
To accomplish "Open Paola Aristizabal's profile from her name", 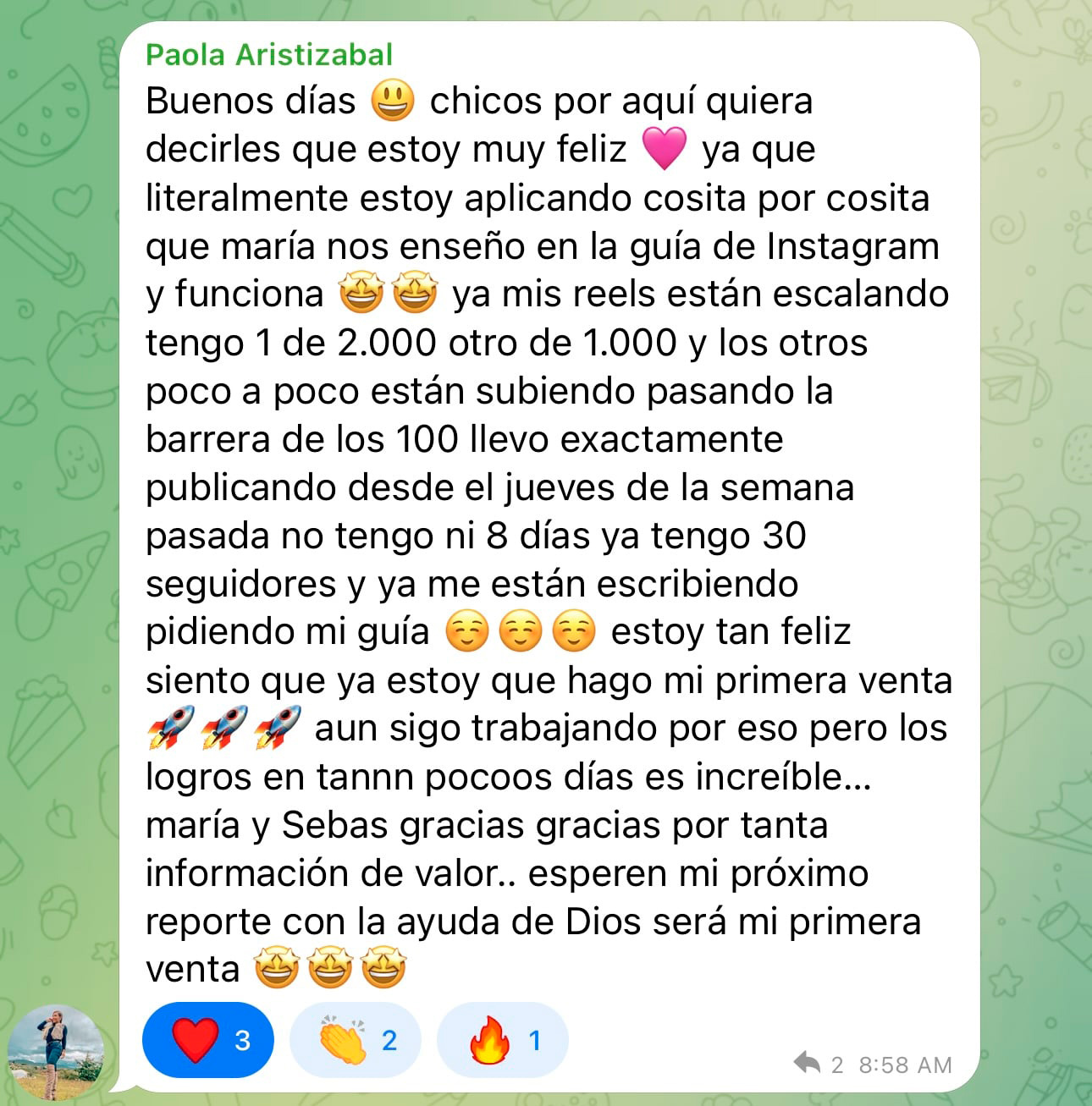I will 269,55.
